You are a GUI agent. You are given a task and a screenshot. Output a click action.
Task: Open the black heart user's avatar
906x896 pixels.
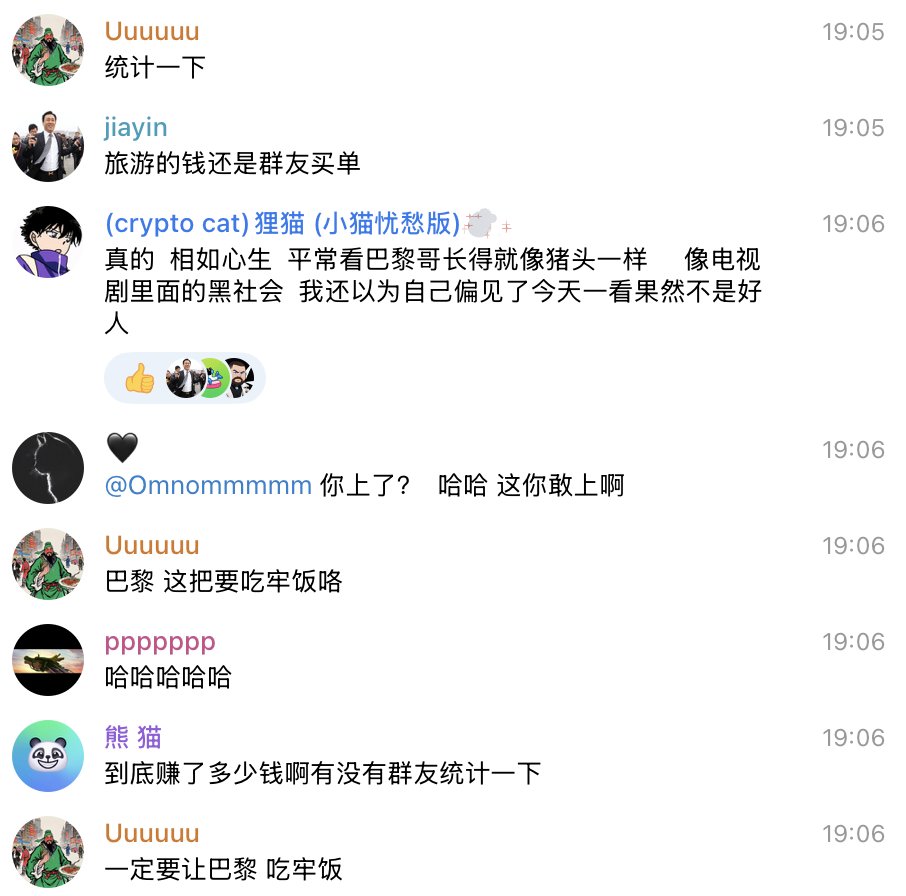tap(48, 468)
